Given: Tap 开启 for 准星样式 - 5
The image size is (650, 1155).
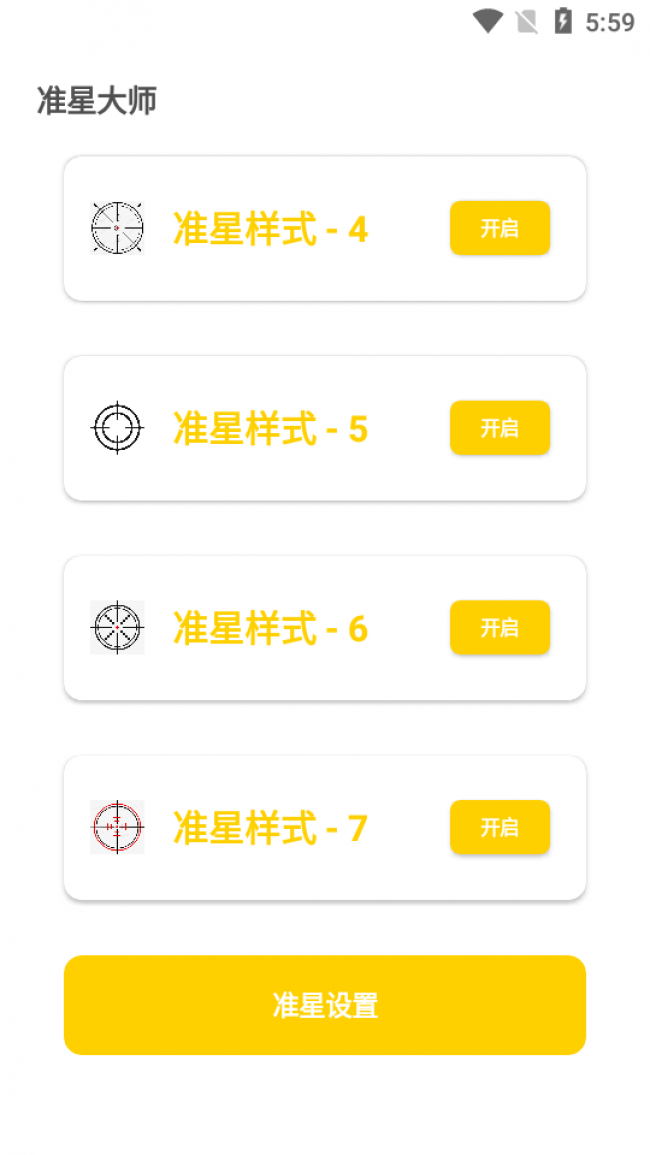Looking at the screenshot, I should click(500, 428).
